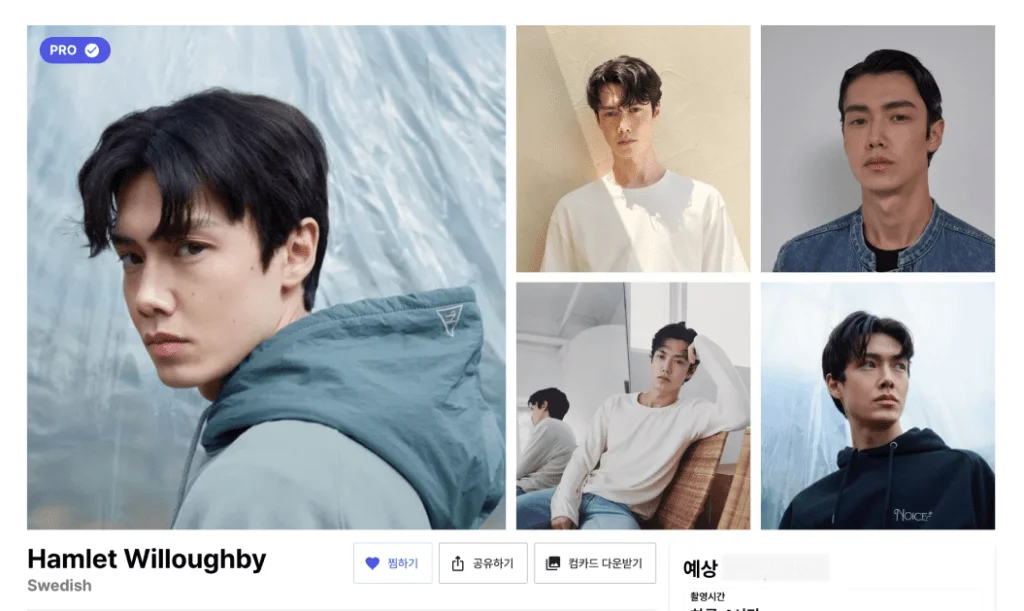This screenshot has height=611, width=1024.
Task: Download the comp card (컴카드 다운받기)
Action: (595, 563)
